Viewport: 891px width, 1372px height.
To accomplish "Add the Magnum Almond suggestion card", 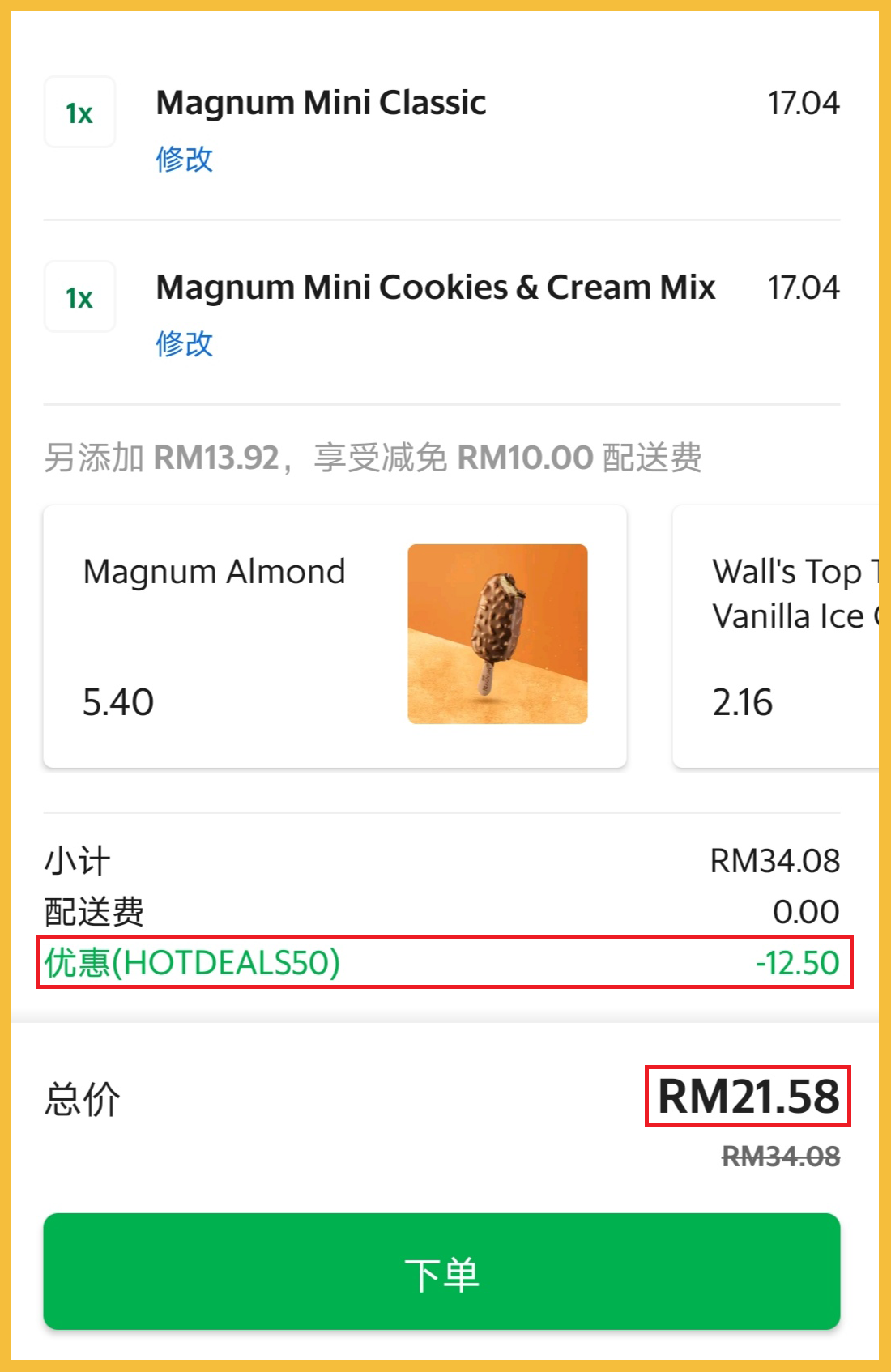I will click(x=335, y=636).
